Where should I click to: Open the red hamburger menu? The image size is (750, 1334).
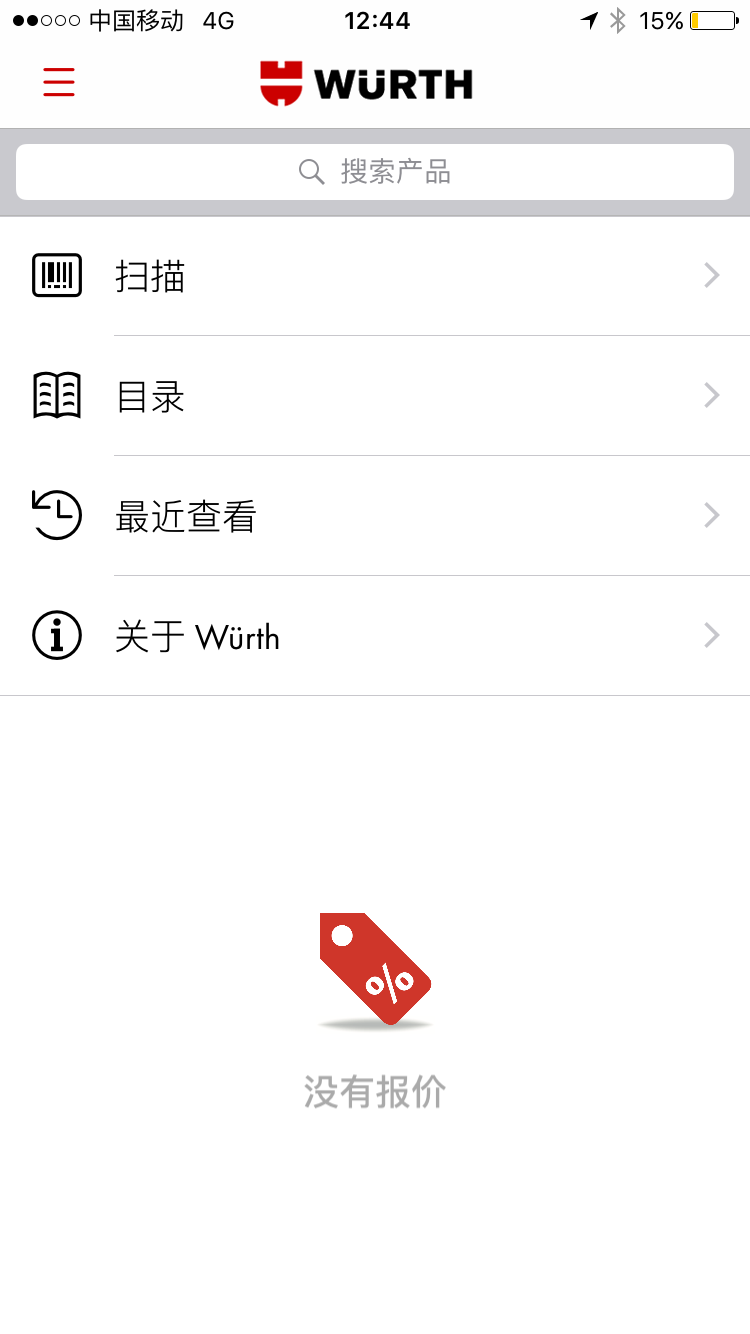[x=59, y=82]
